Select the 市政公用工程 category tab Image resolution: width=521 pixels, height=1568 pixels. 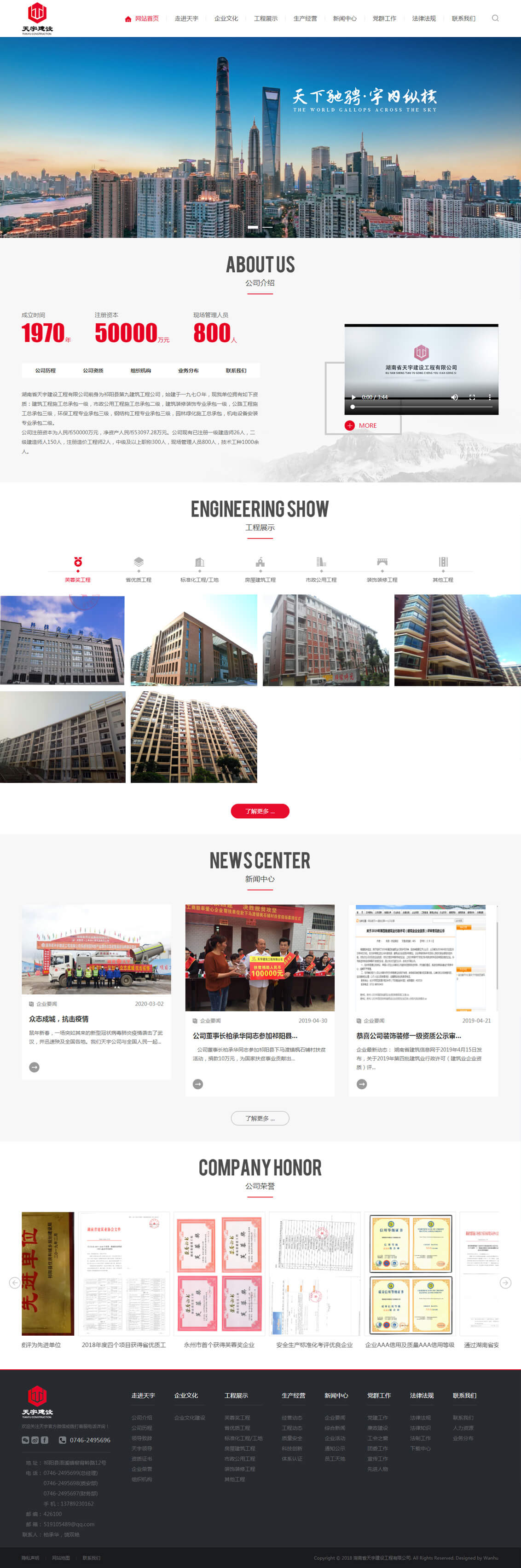(321, 569)
